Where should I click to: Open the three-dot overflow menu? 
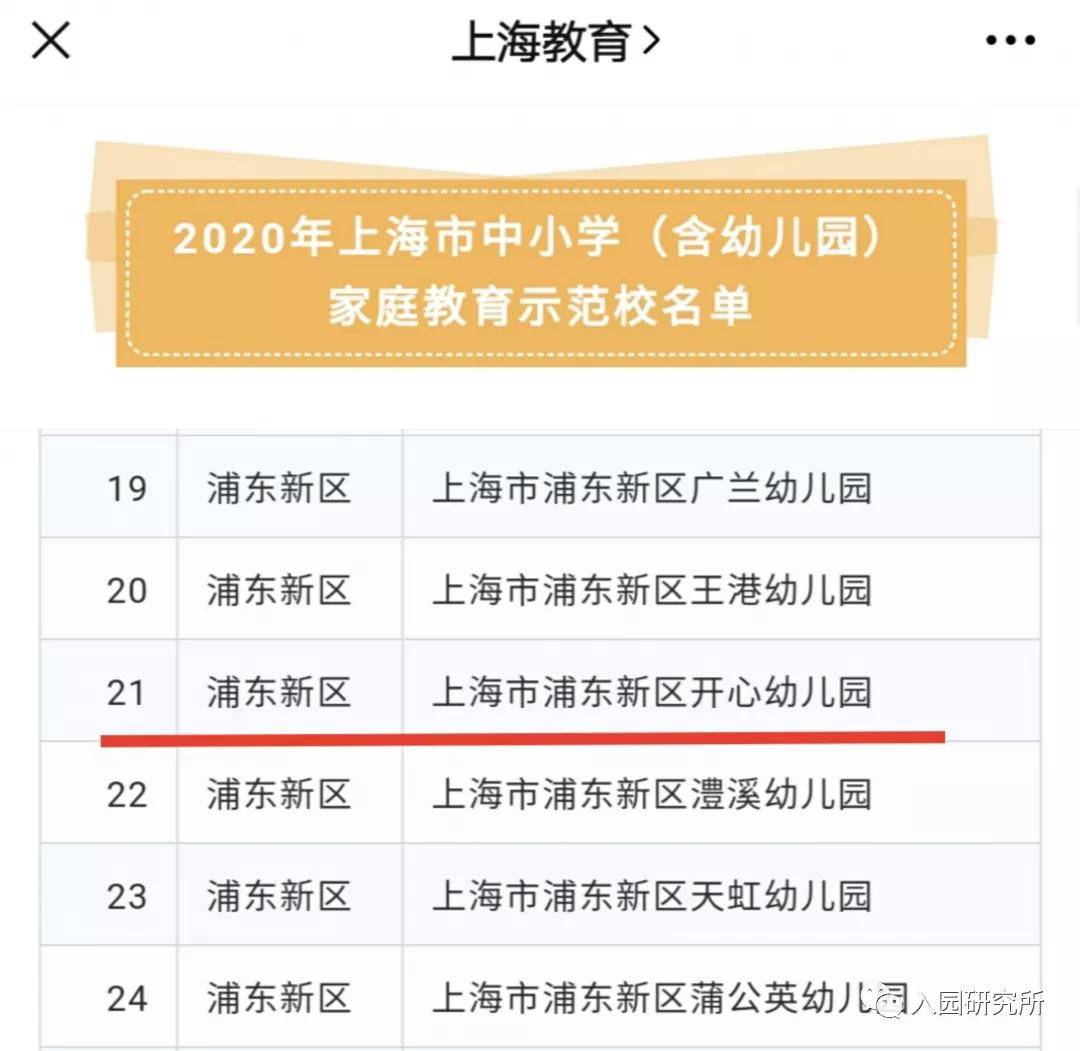click(x=1010, y=42)
